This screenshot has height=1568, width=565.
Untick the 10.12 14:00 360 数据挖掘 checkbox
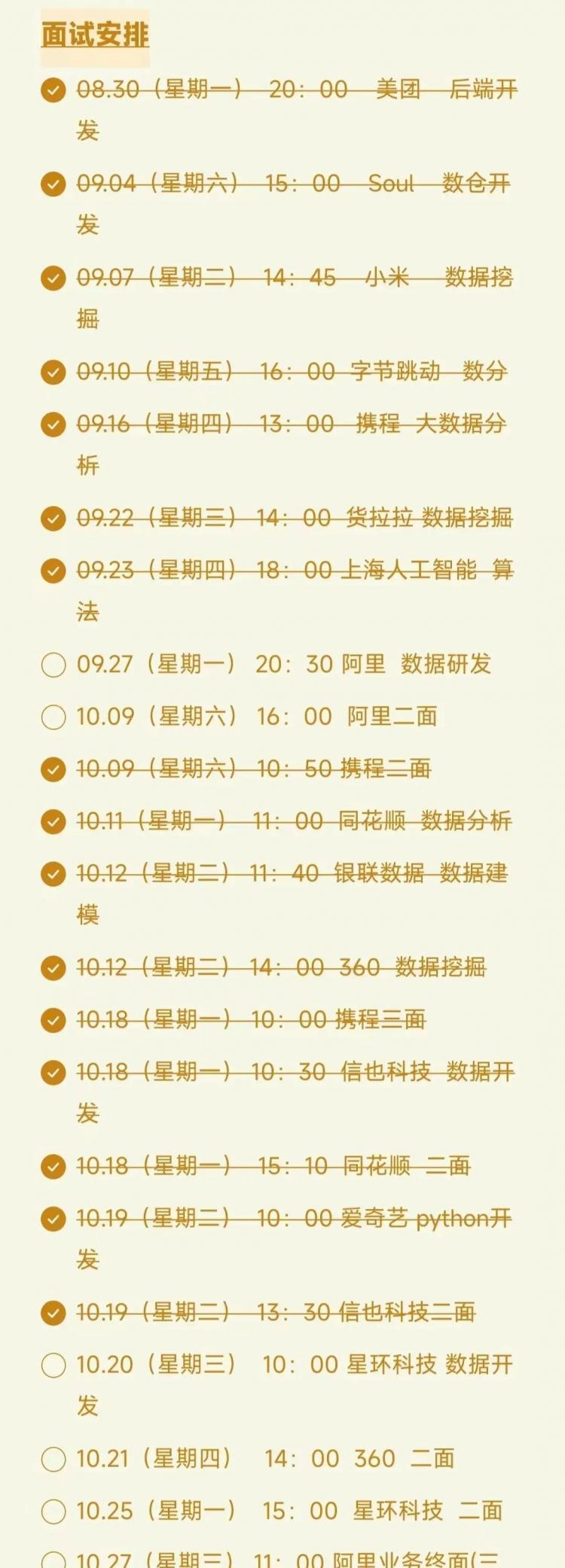(x=53, y=967)
